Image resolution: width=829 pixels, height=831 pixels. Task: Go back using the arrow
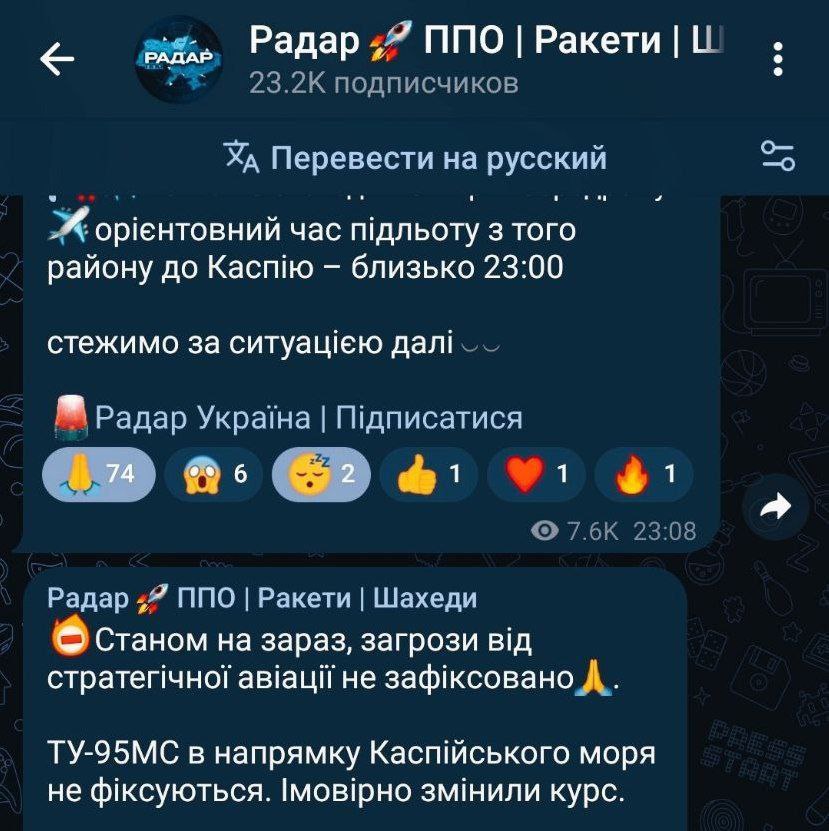coord(57,60)
